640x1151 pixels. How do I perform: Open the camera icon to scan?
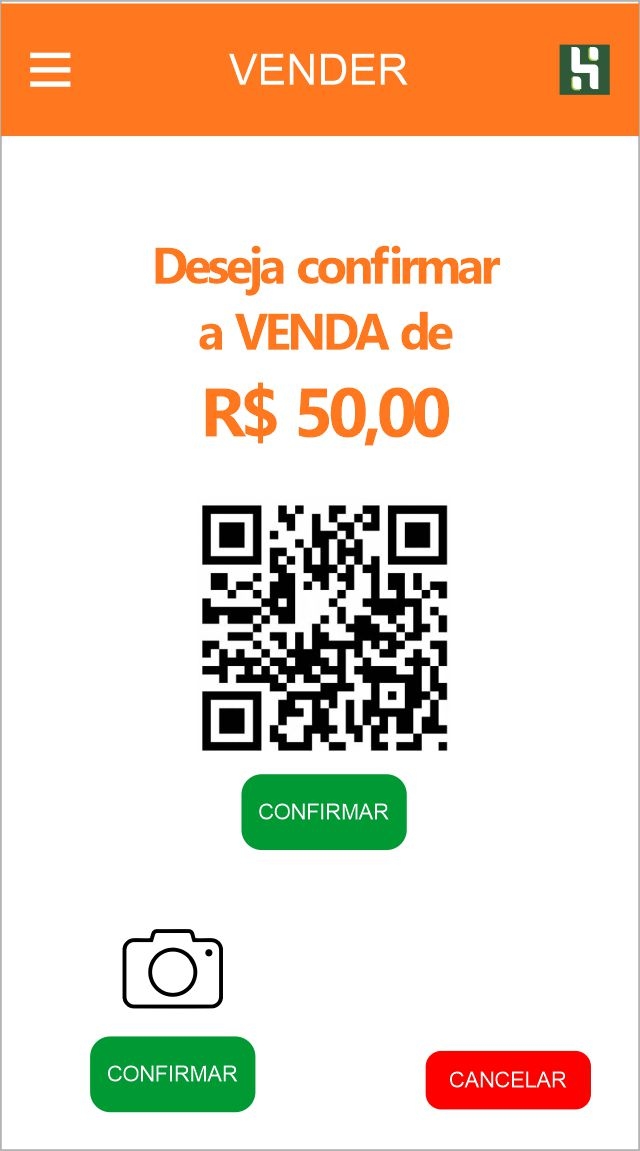pyautogui.click(x=172, y=968)
